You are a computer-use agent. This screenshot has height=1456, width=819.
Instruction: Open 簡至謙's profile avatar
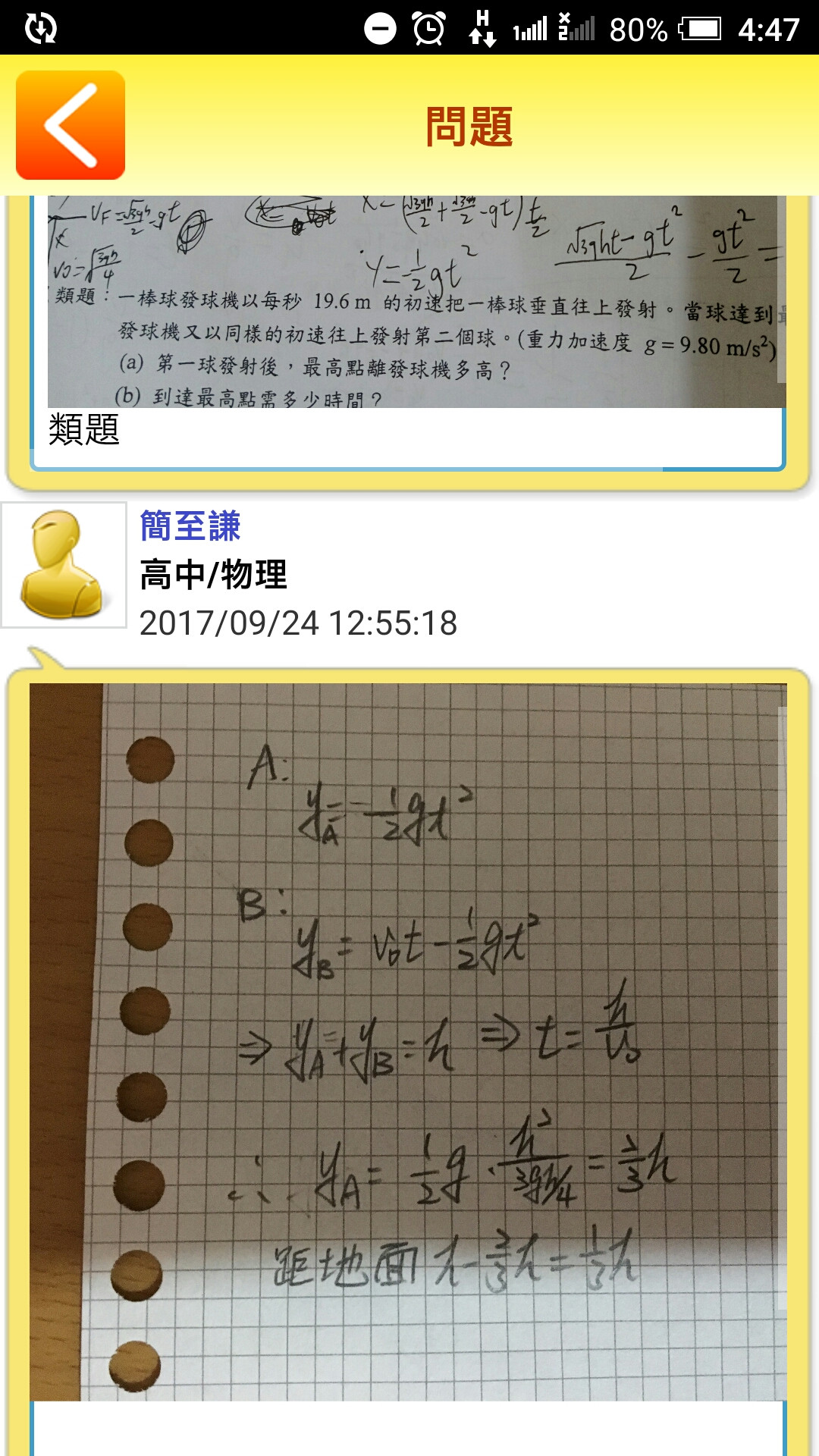coord(64,565)
